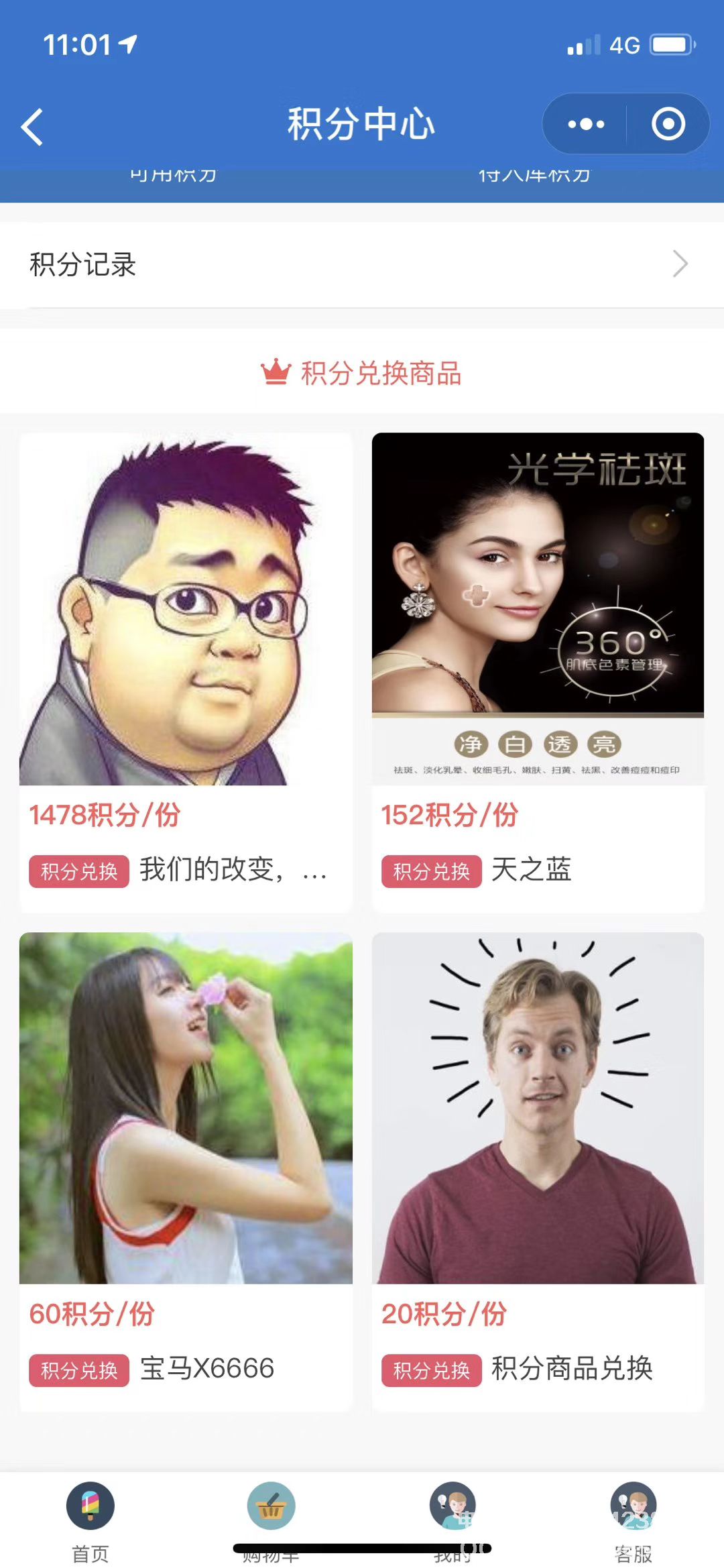Open the mini program more-options menu
The height and width of the screenshot is (1568, 724).
(x=586, y=124)
